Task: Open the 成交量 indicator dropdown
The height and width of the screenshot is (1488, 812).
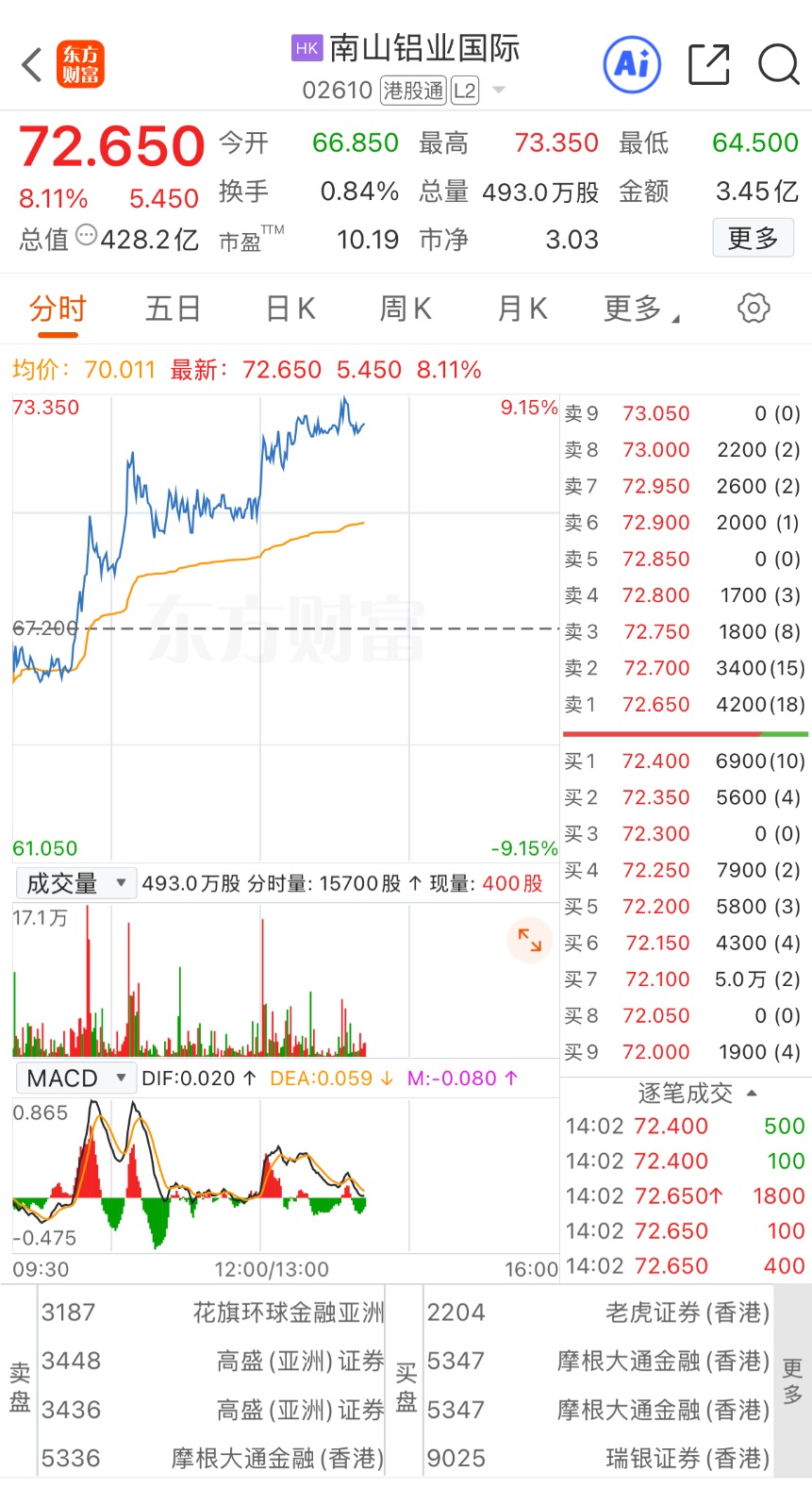Action: point(76,883)
